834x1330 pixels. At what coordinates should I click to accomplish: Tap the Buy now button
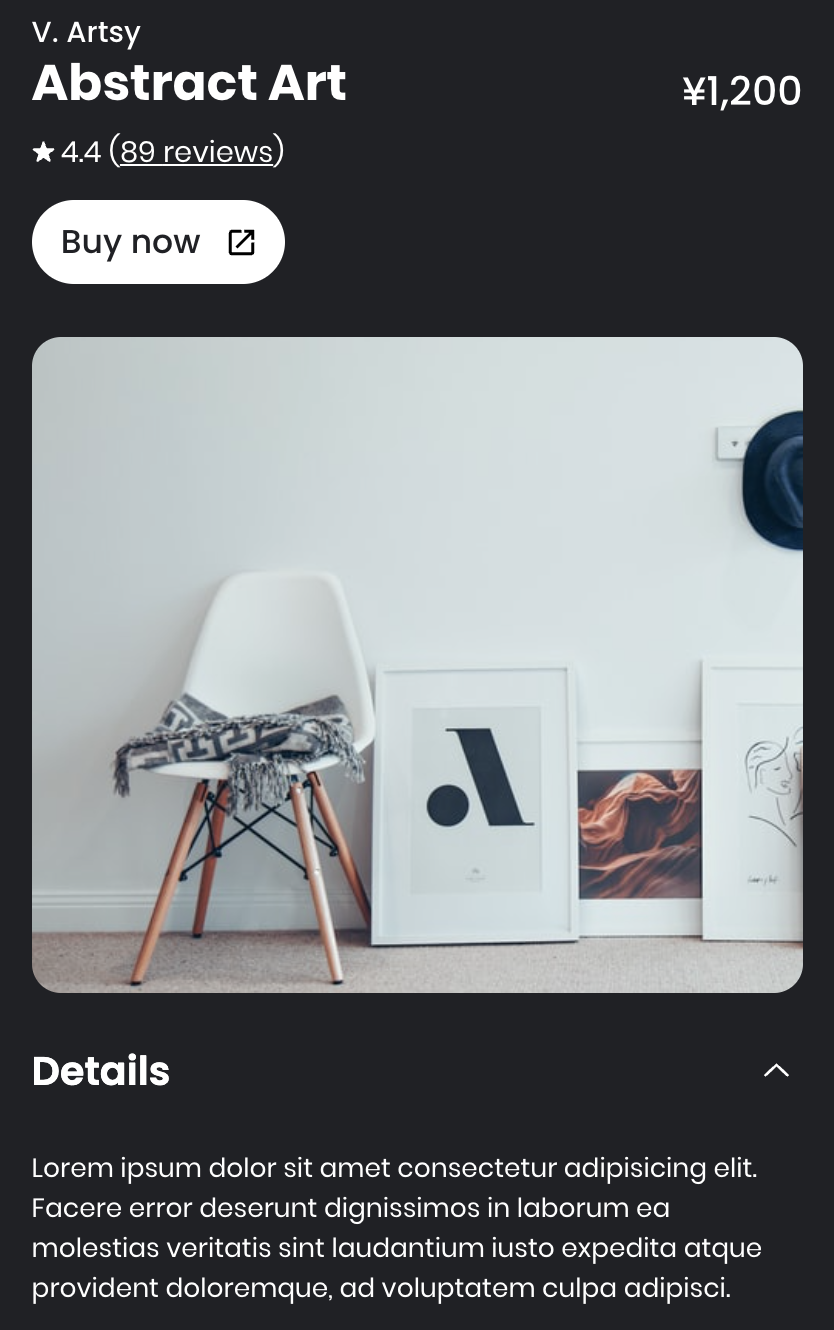pos(158,242)
